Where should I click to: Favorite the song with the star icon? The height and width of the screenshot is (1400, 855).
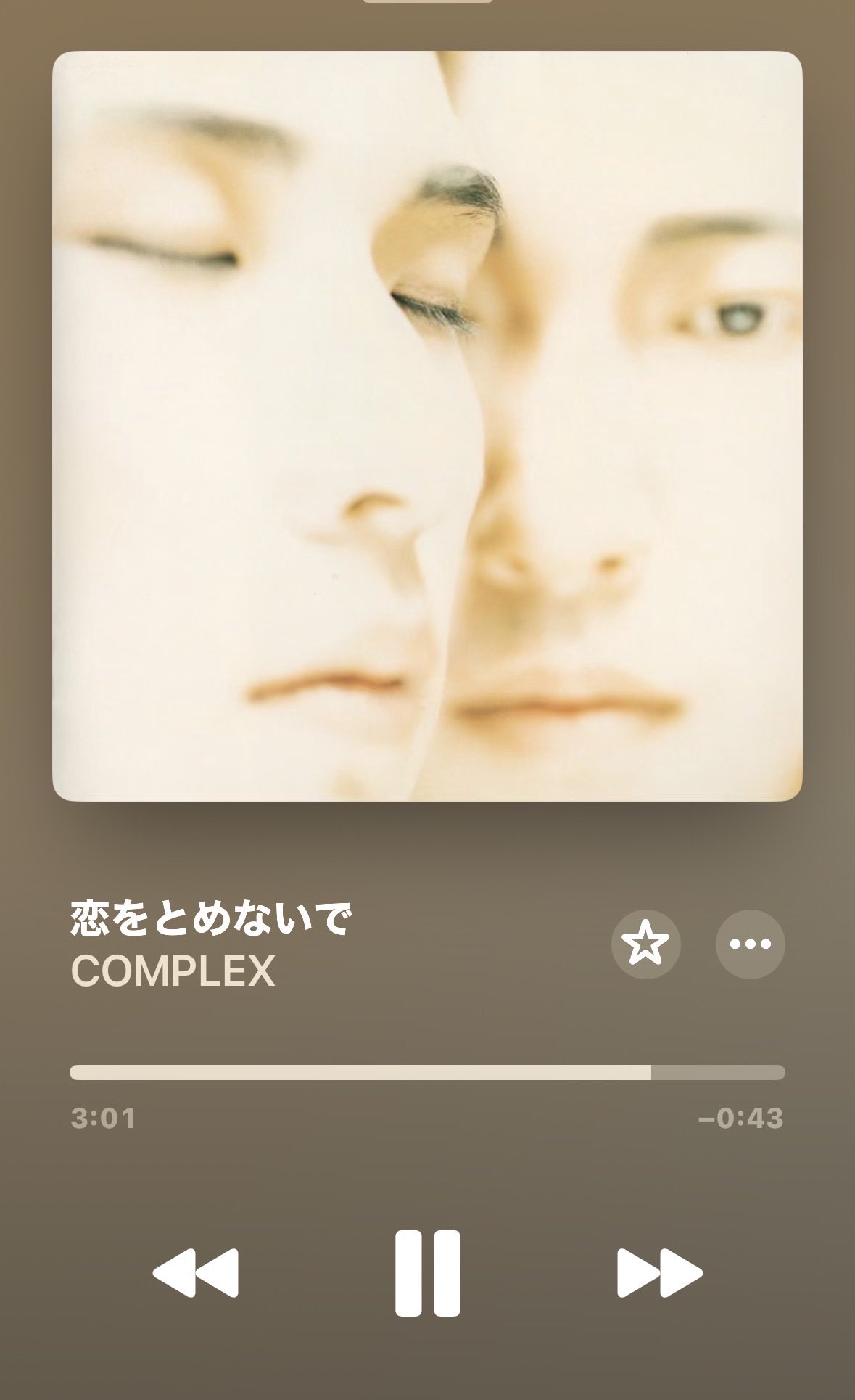tap(645, 944)
